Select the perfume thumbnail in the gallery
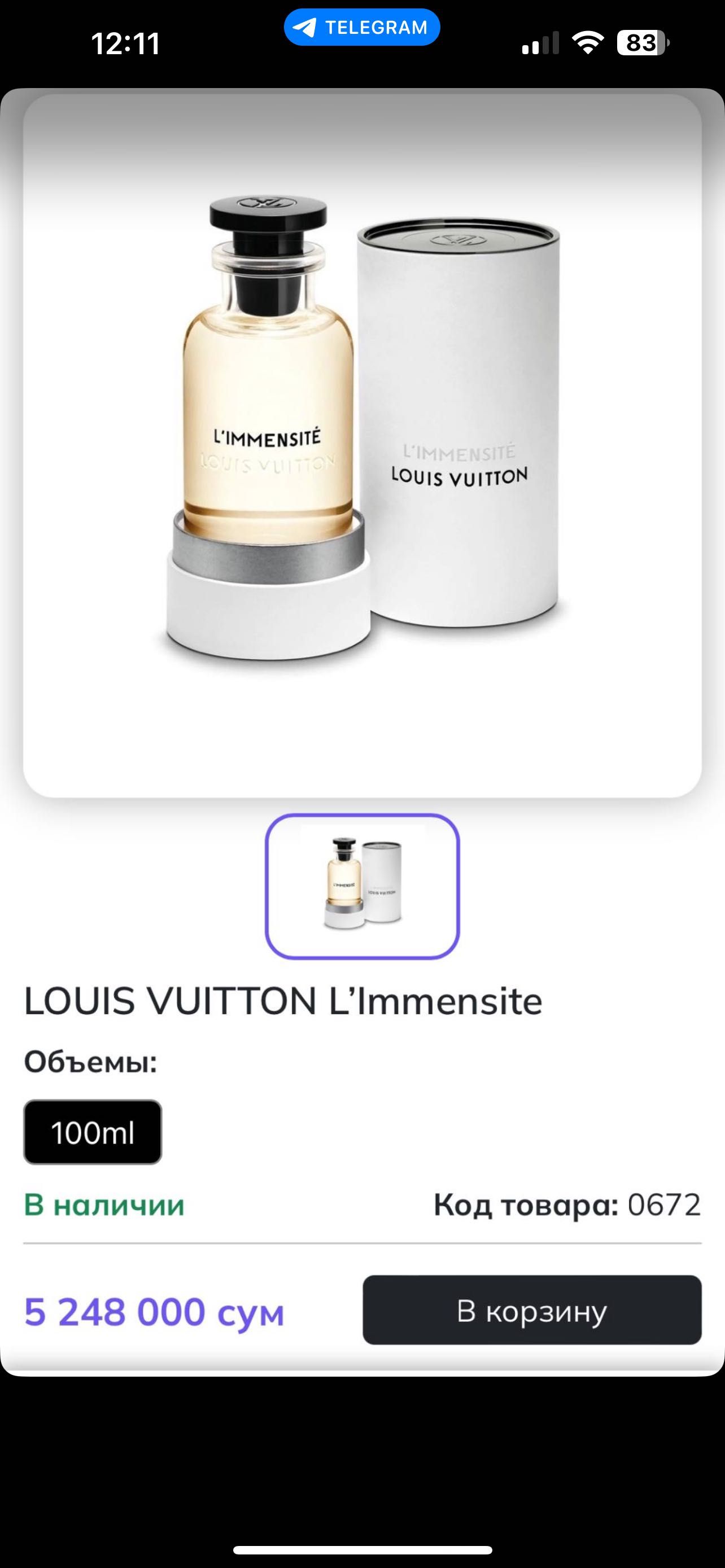Screen dimensions: 725x1568 coord(362,886)
